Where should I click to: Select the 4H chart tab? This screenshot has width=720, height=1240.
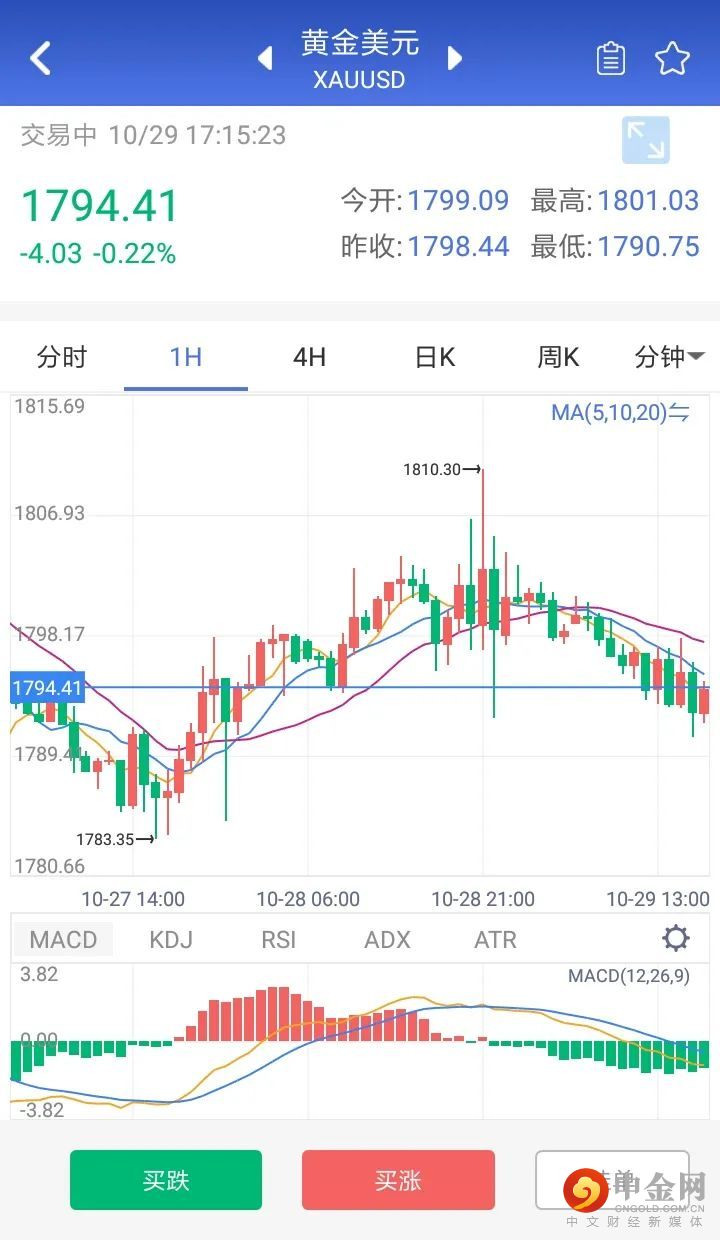coord(309,357)
